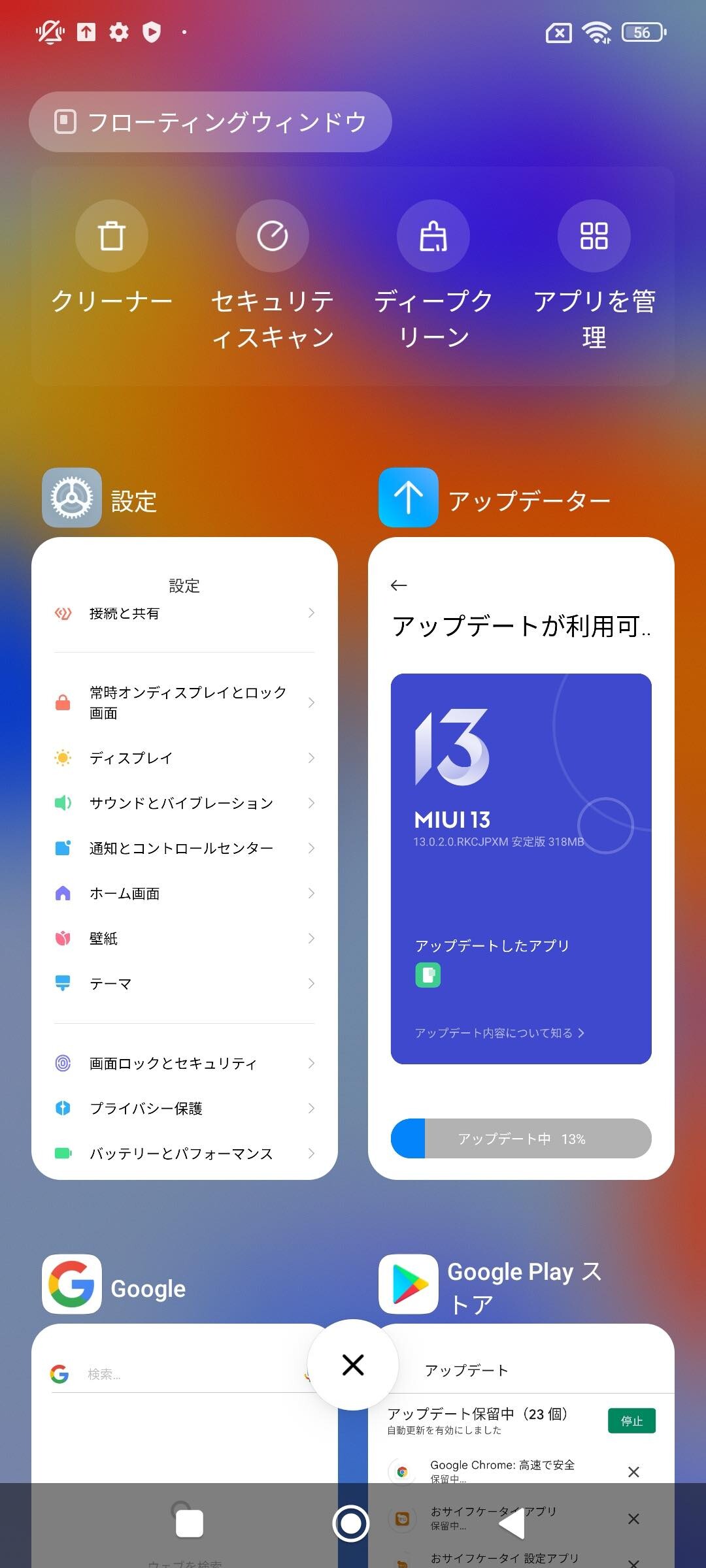Tap the system back button
The width and height of the screenshot is (706, 1568).
tap(512, 1524)
